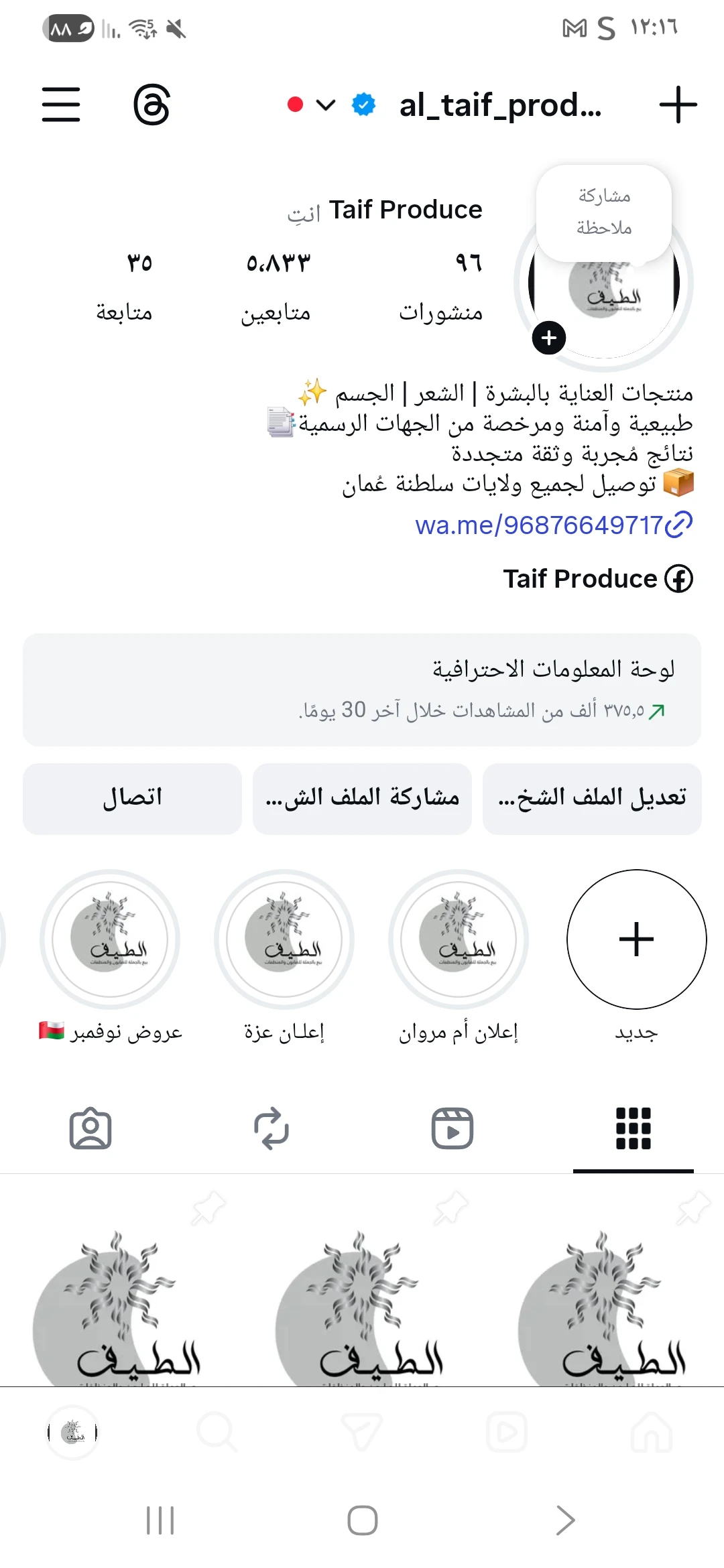Screen dimensions: 724x1568
Task: Expand the account switcher next to al_taif_prod
Action: tap(326, 105)
